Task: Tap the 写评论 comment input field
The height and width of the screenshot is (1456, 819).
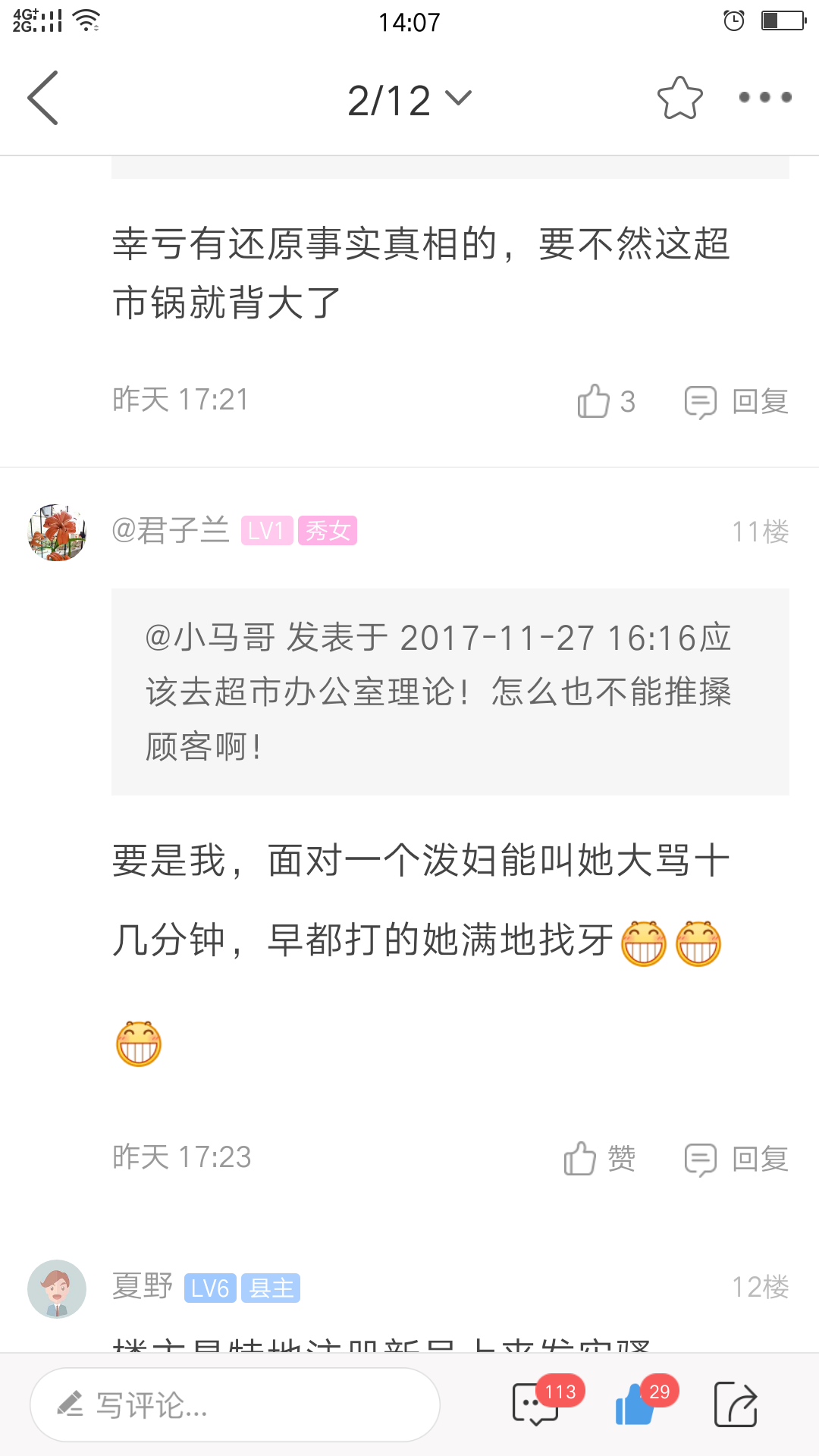Action: [235, 1405]
